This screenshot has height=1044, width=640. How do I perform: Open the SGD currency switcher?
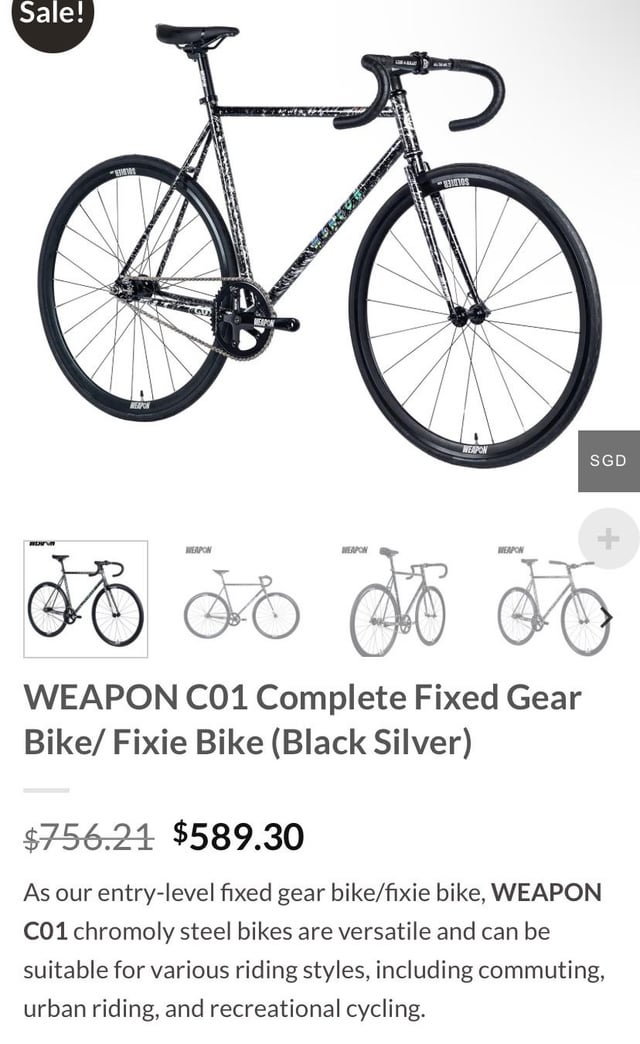click(x=609, y=461)
